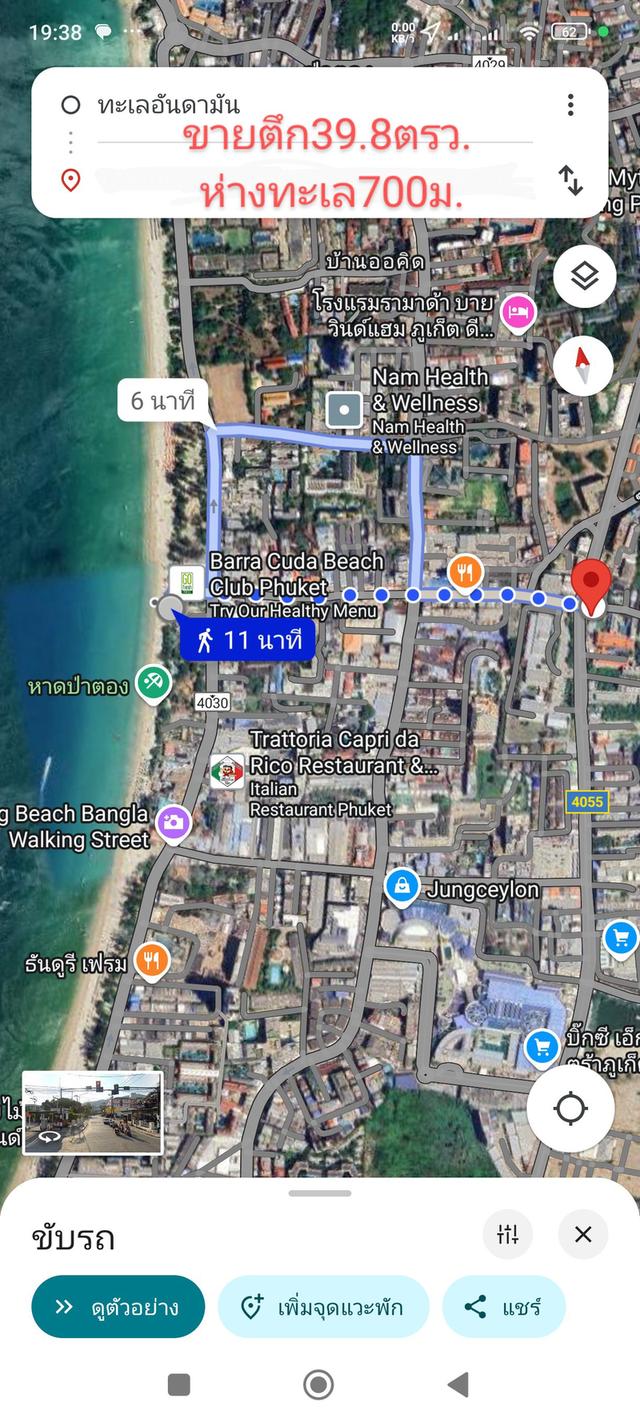Edit the starting point ทะเลอันดามัน
640x1422 pixels.
pos(170,105)
